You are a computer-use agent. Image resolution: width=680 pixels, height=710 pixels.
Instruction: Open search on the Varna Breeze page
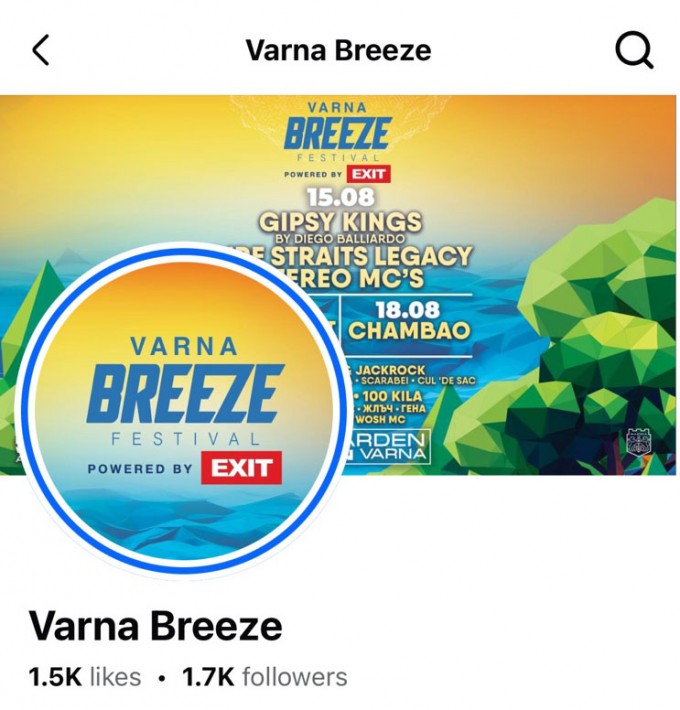(x=634, y=50)
